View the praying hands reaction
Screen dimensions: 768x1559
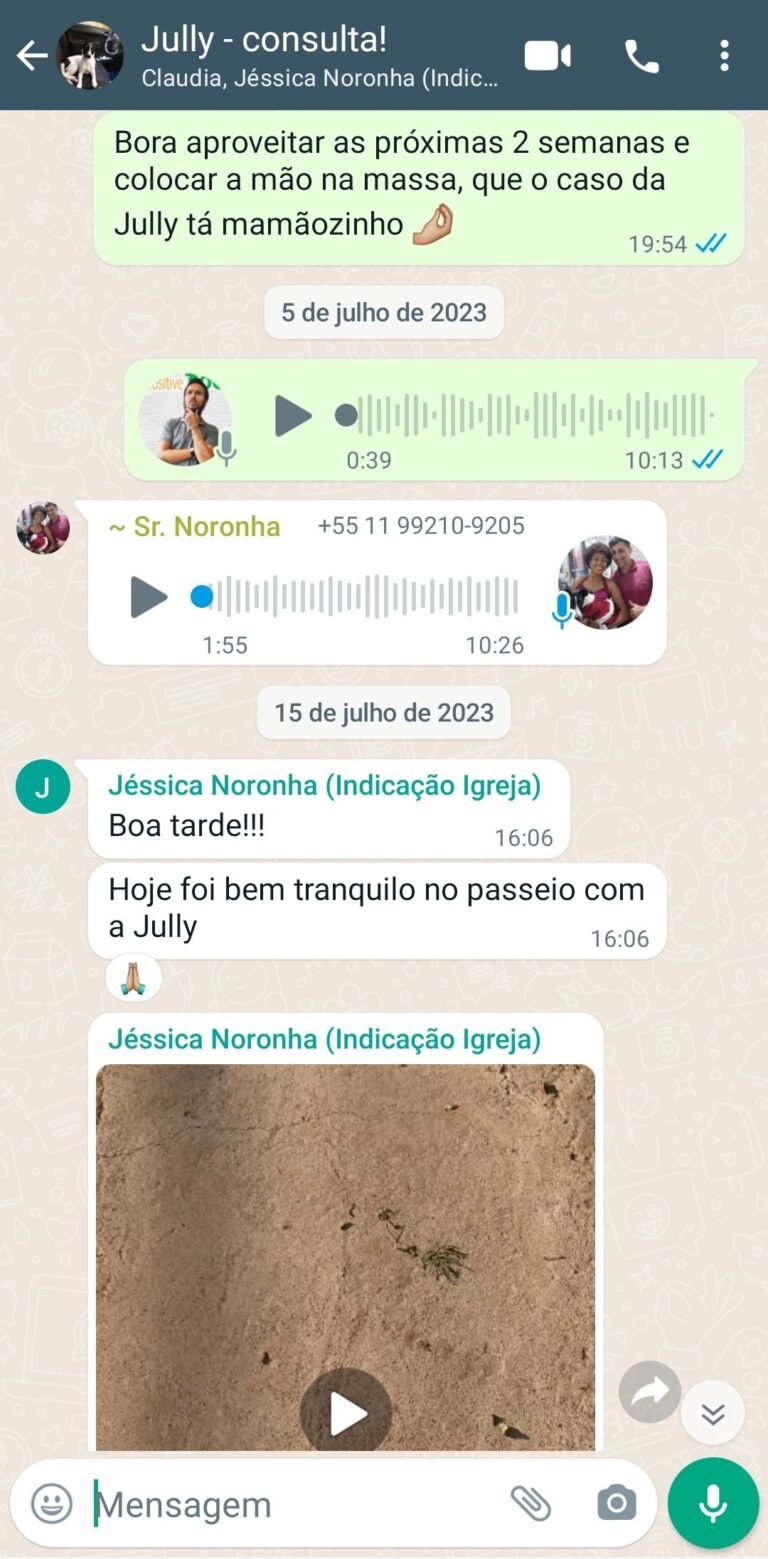[x=134, y=978]
